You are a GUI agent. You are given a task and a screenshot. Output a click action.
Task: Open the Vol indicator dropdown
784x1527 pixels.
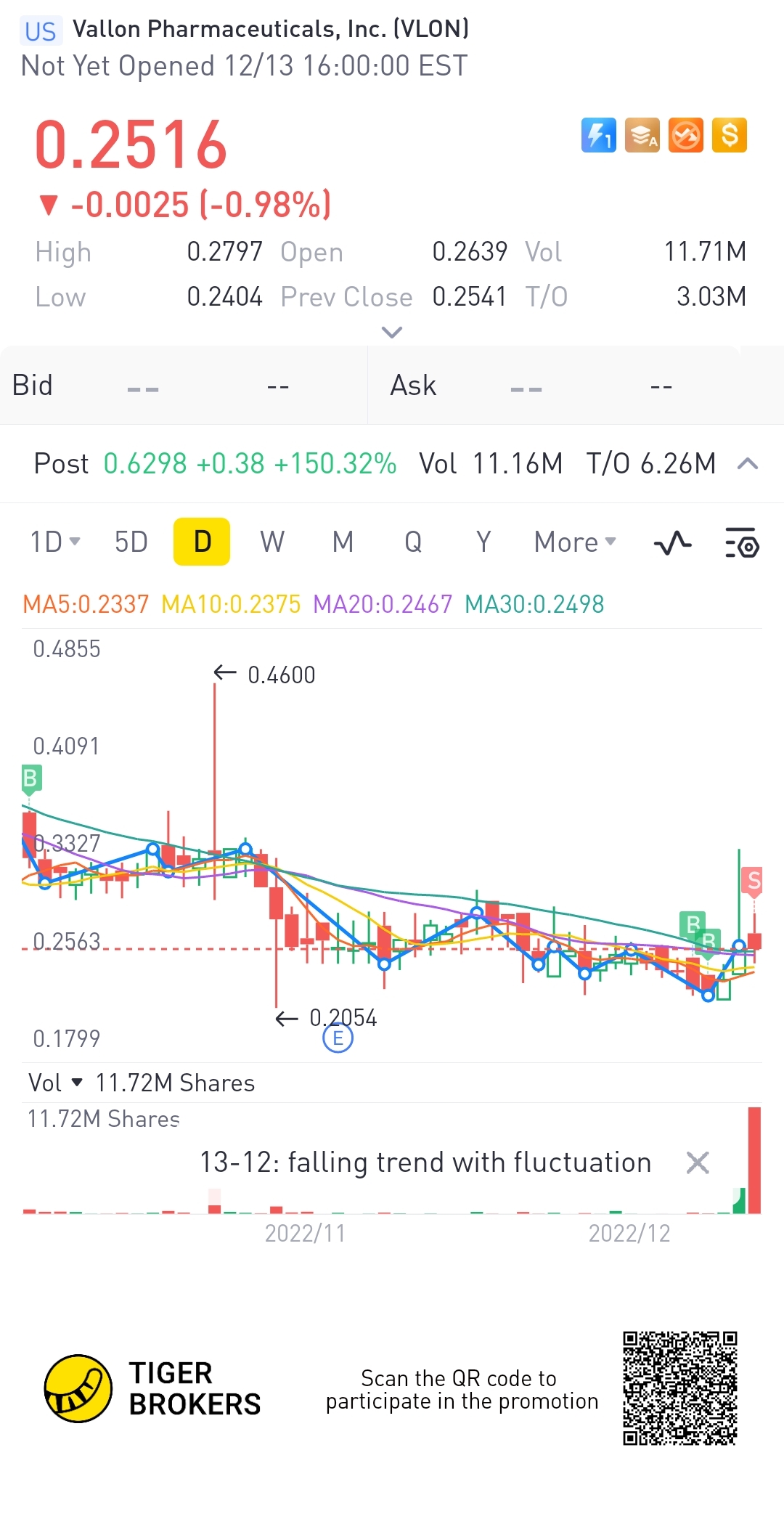pyautogui.click(x=56, y=1083)
